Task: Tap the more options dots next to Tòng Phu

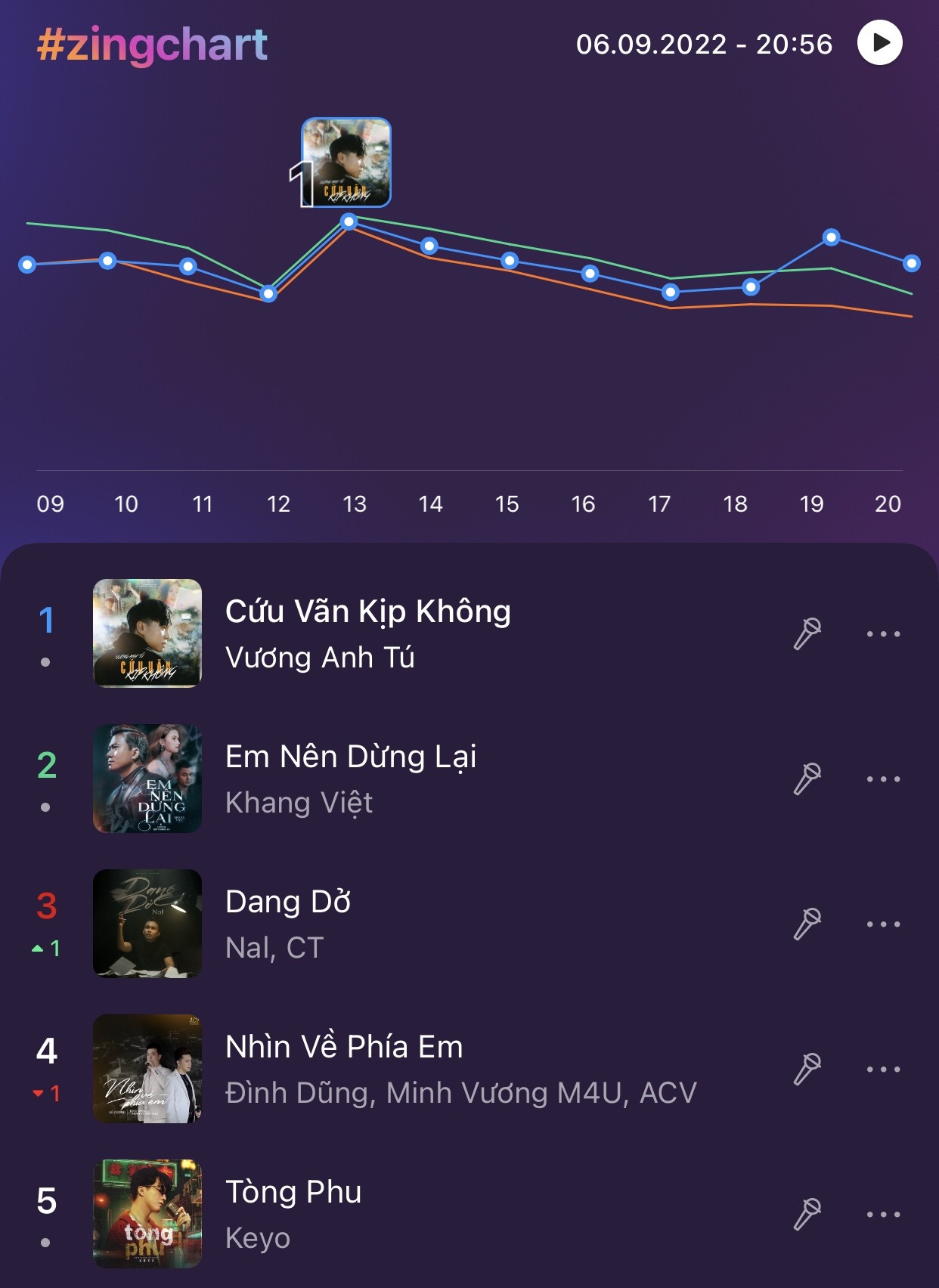Action: click(883, 1213)
